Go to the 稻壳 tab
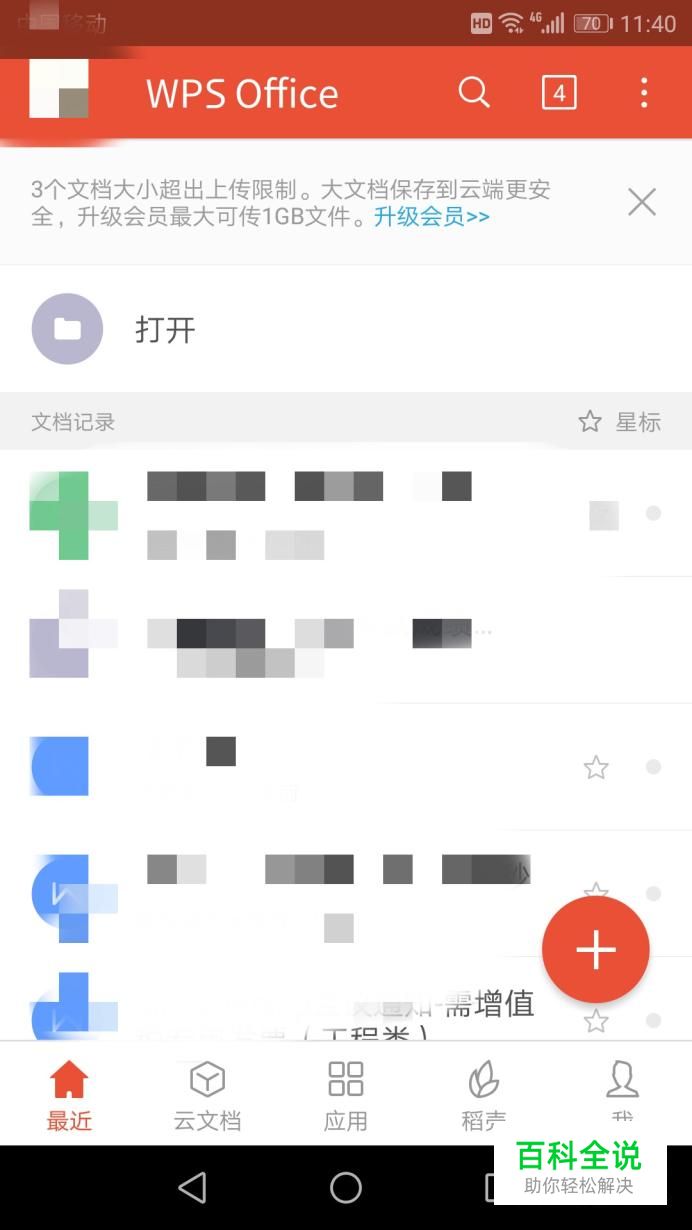This screenshot has width=692, height=1230. (483, 1095)
